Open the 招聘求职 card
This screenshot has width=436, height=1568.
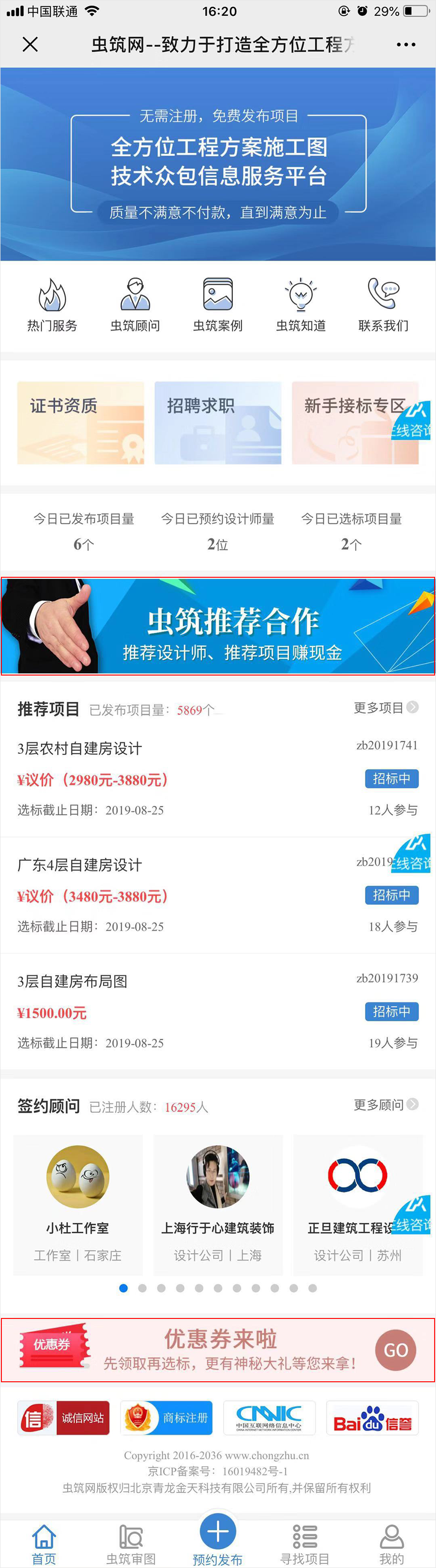(x=218, y=422)
